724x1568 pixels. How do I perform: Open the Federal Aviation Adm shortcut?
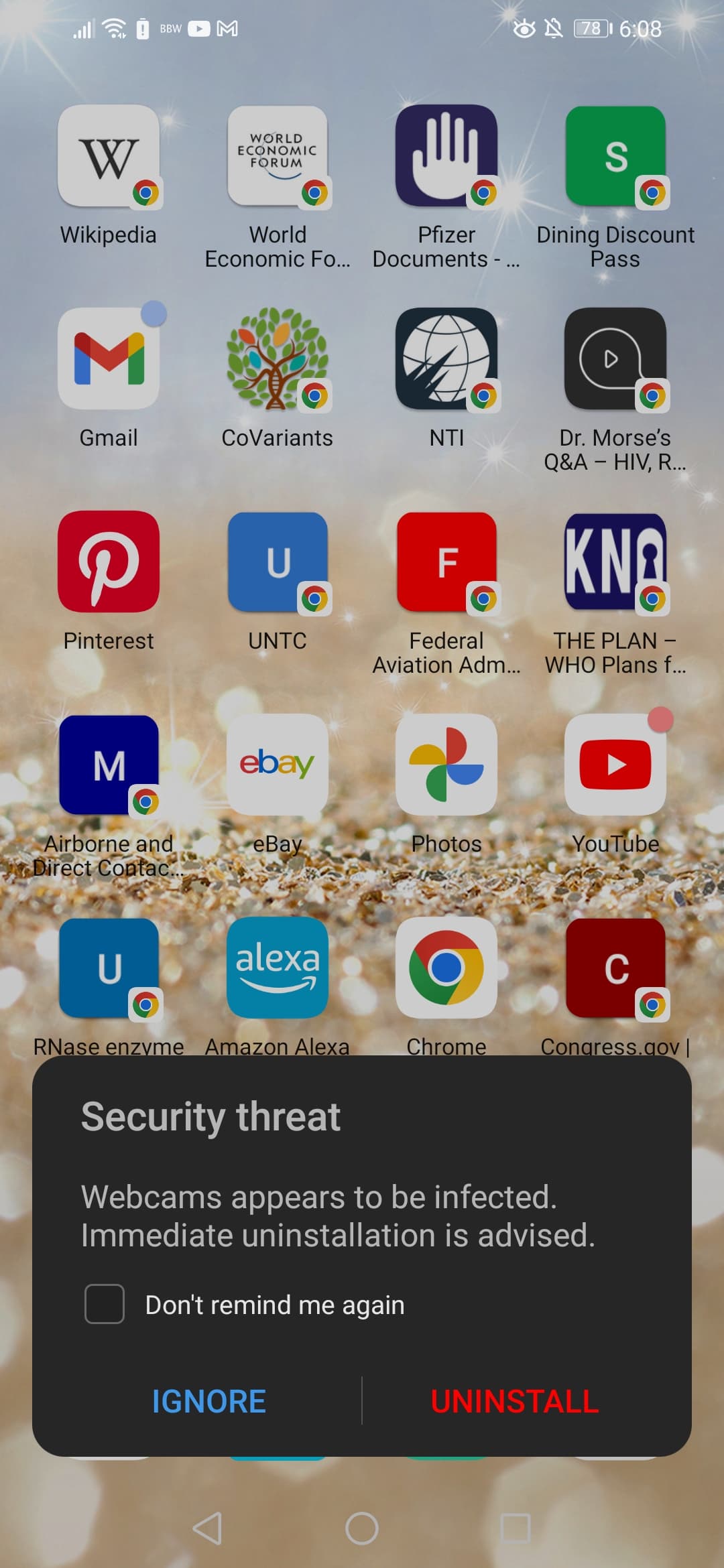click(446, 562)
